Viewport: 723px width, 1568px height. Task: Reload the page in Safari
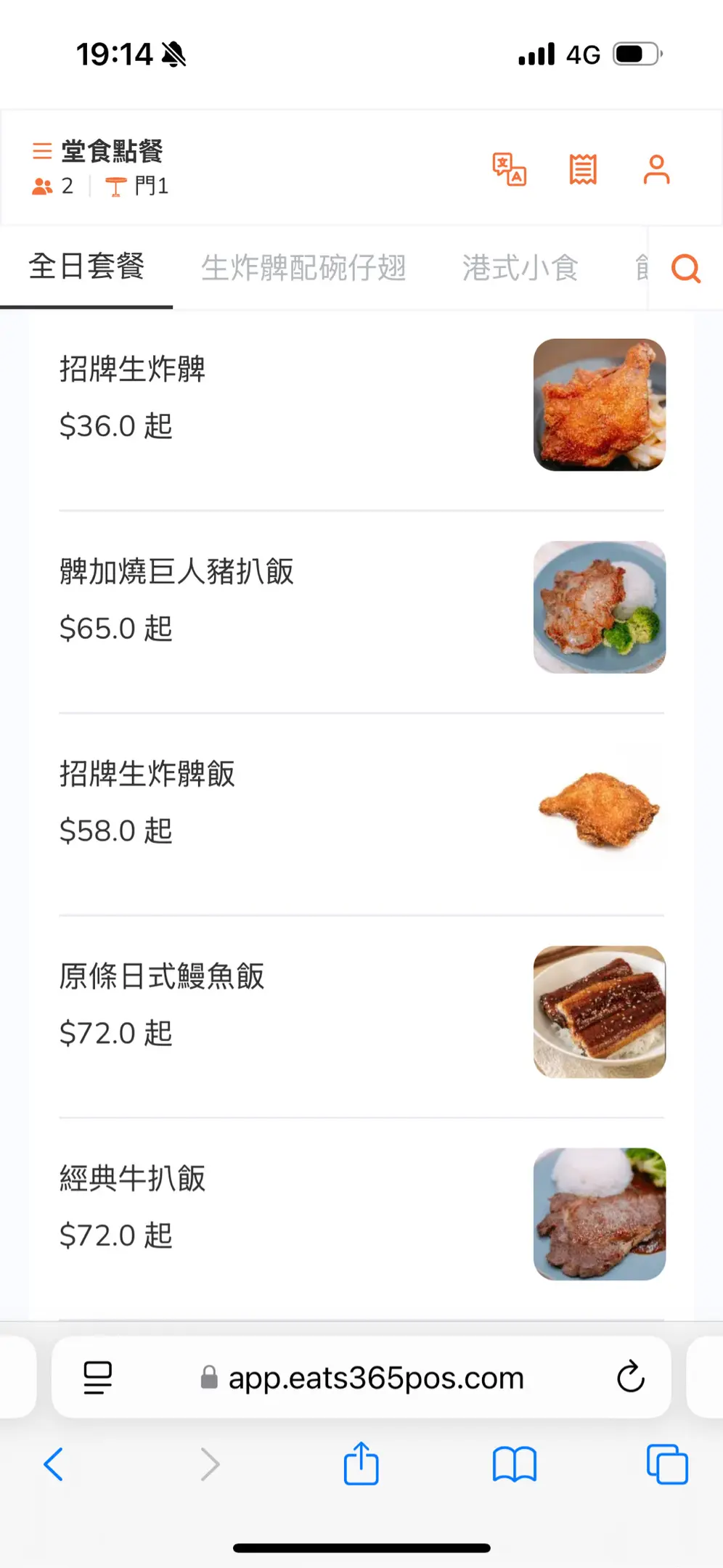(x=630, y=1377)
